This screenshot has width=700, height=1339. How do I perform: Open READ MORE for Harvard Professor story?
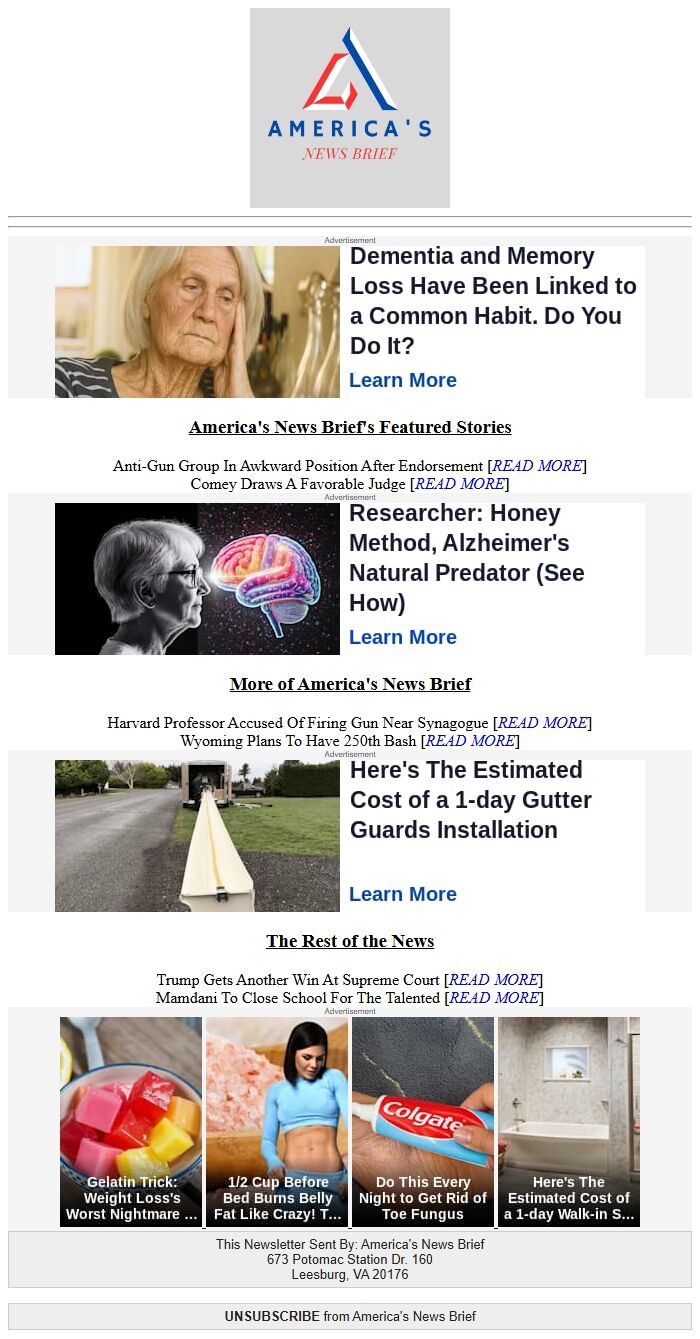pos(542,723)
